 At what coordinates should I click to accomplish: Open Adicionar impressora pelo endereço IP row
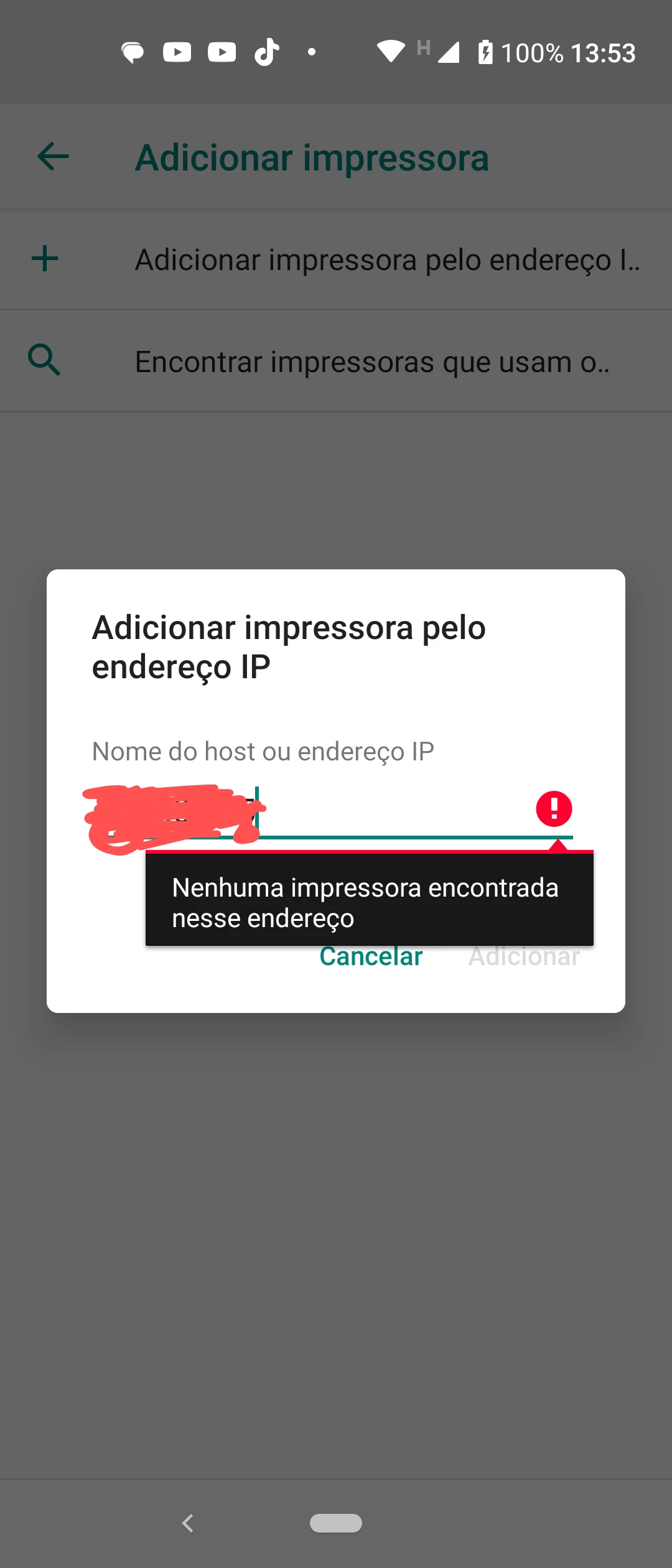click(336, 259)
